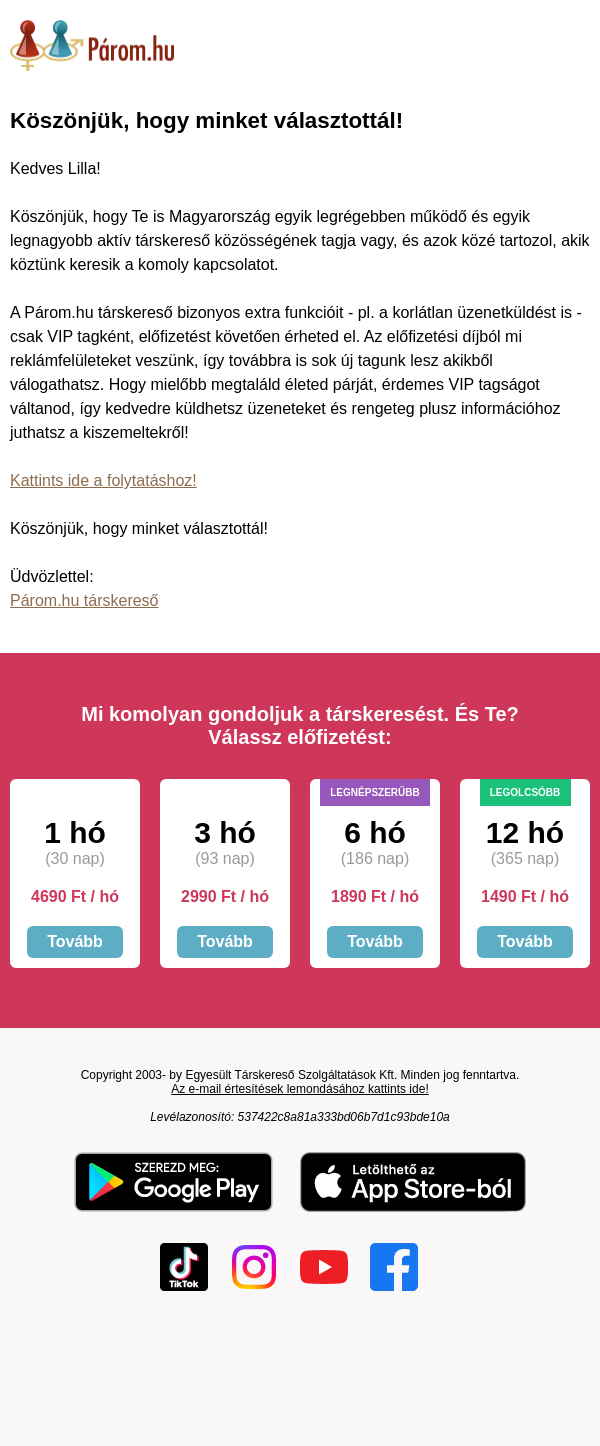Choose Tovább for the 6 hó plan
The image size is (600, 1446).
pos(375,942)
